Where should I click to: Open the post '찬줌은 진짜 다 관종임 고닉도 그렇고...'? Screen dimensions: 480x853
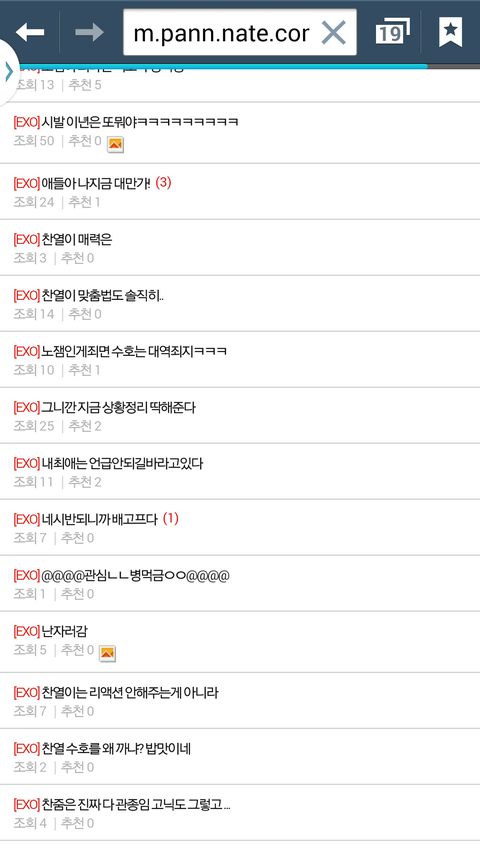[x=240, y=813]
